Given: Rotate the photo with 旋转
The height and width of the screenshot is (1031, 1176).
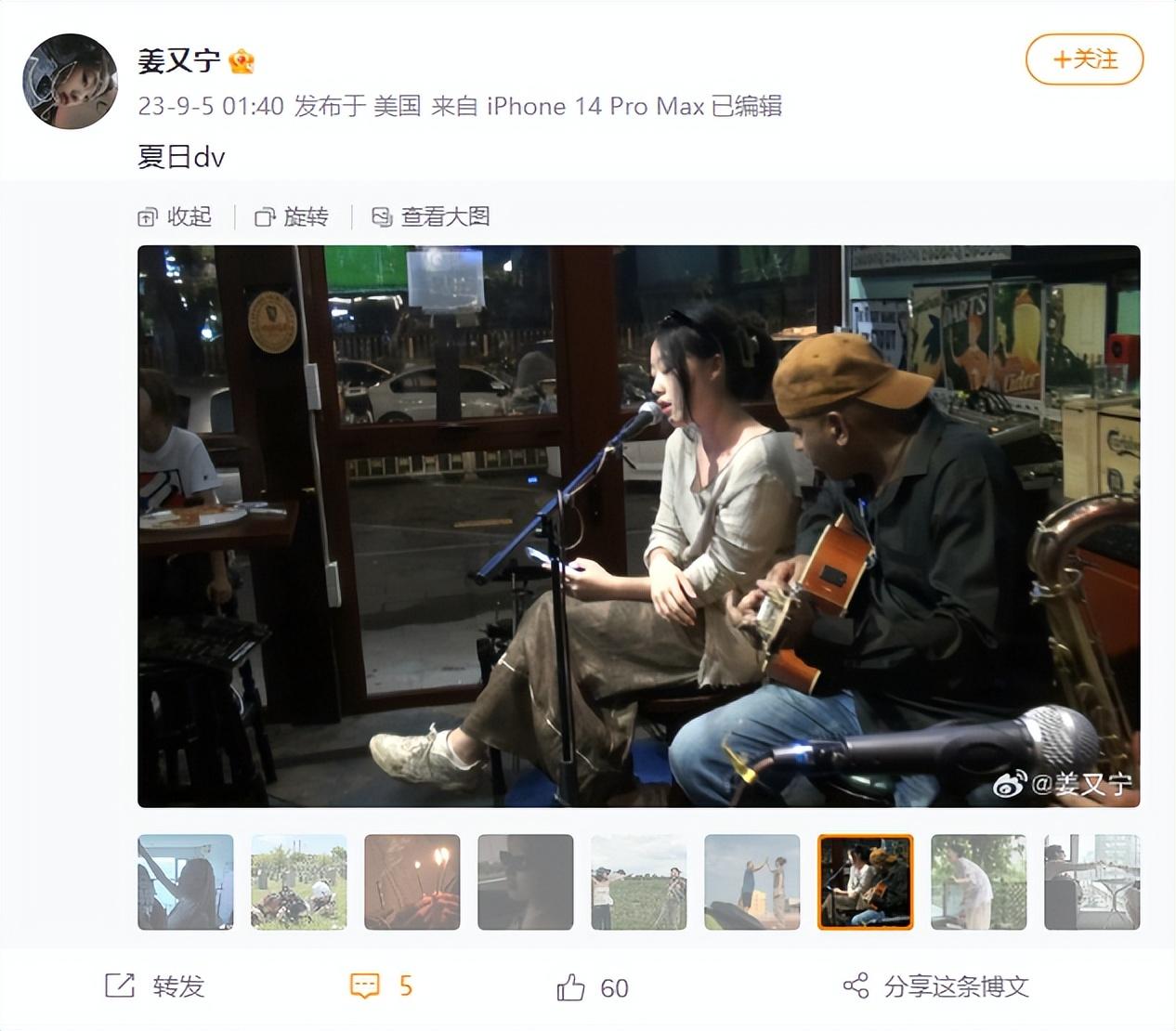Looking at the screenshot, I should (293, 216).
